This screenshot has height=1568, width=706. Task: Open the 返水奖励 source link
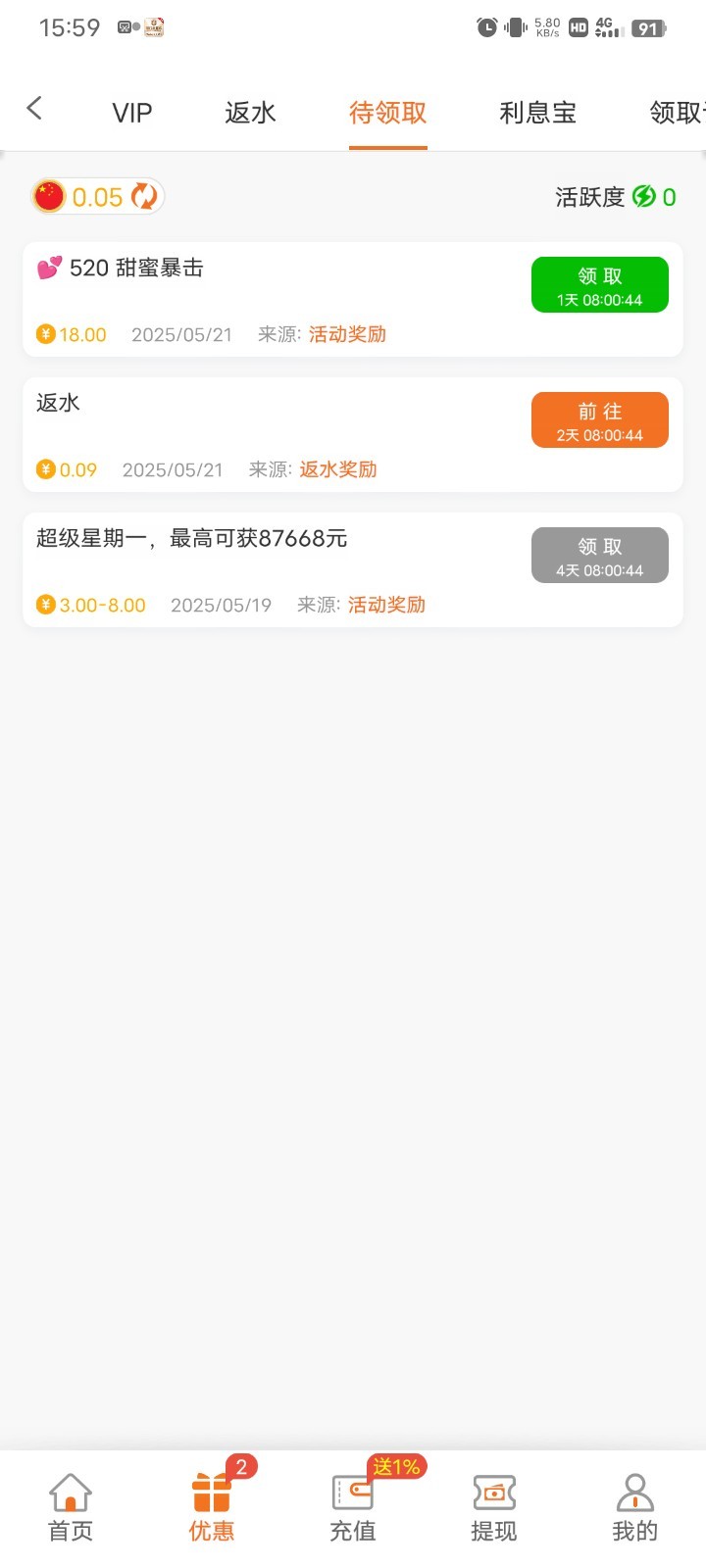[338, 469]
